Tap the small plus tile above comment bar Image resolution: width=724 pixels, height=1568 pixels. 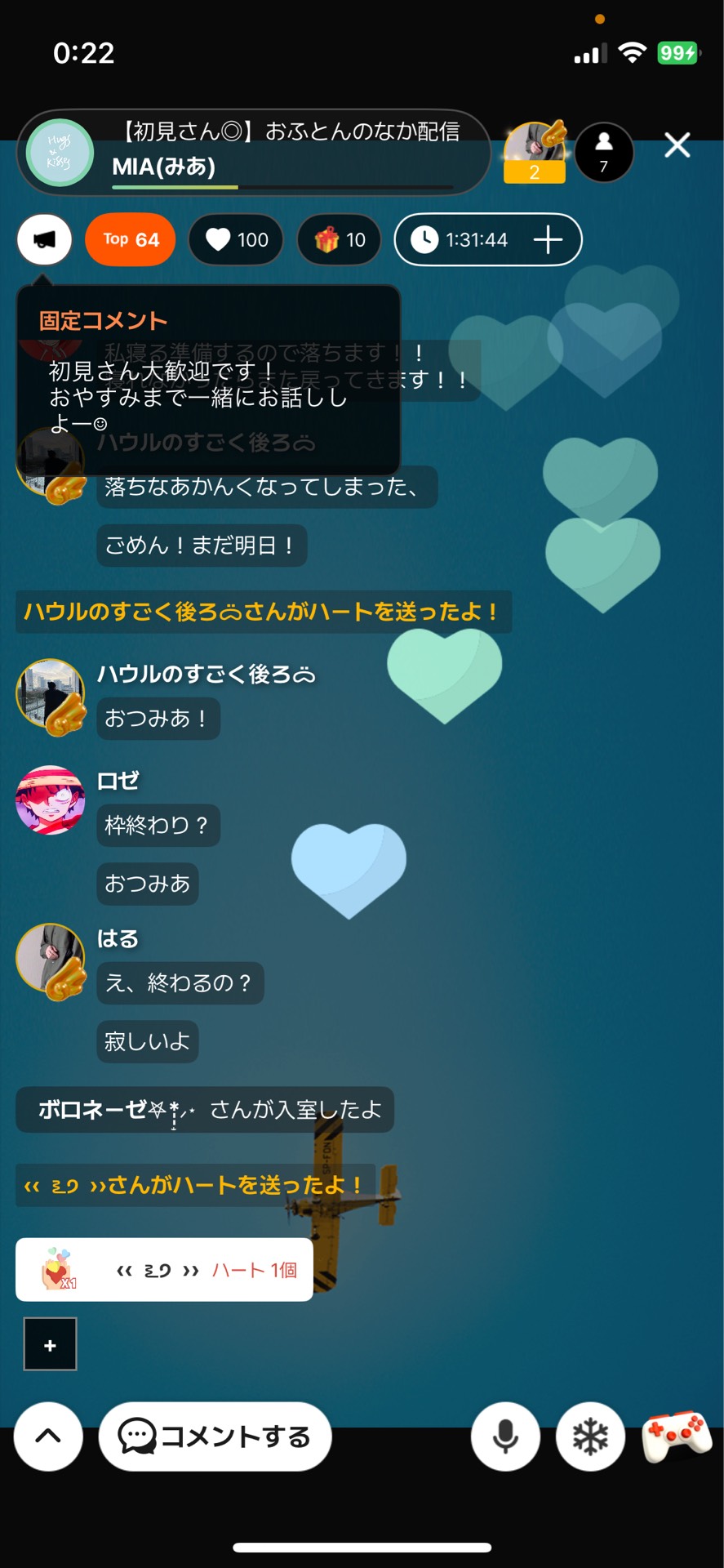(50, 1344)
